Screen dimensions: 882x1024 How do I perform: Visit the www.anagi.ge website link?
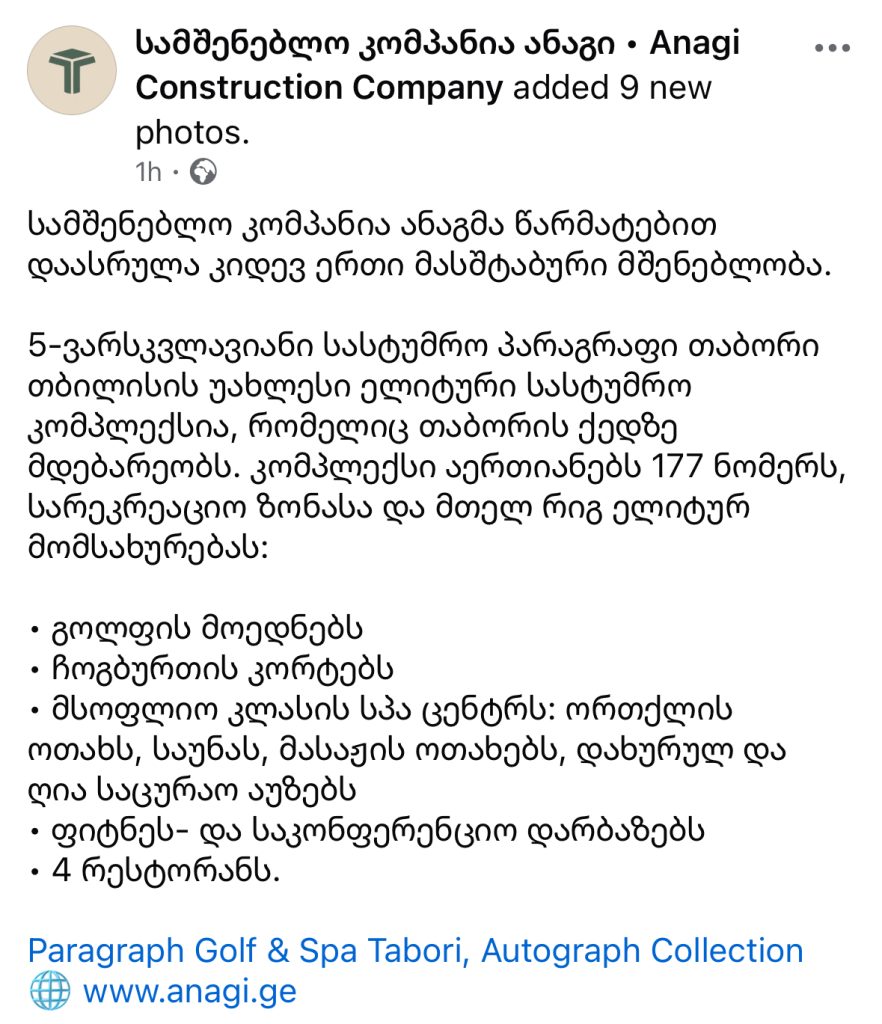[x=189, y=991]
